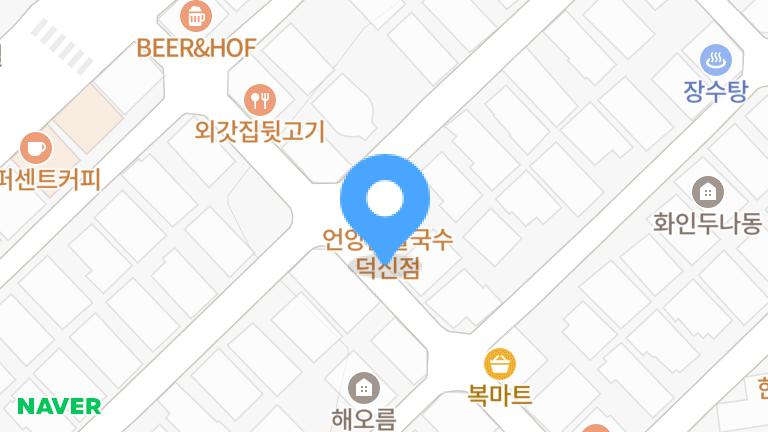Open the 장수탕 bathhouse marker
Image resolution: width=768 pixels, height=432 pixels.
click(716, 58)
